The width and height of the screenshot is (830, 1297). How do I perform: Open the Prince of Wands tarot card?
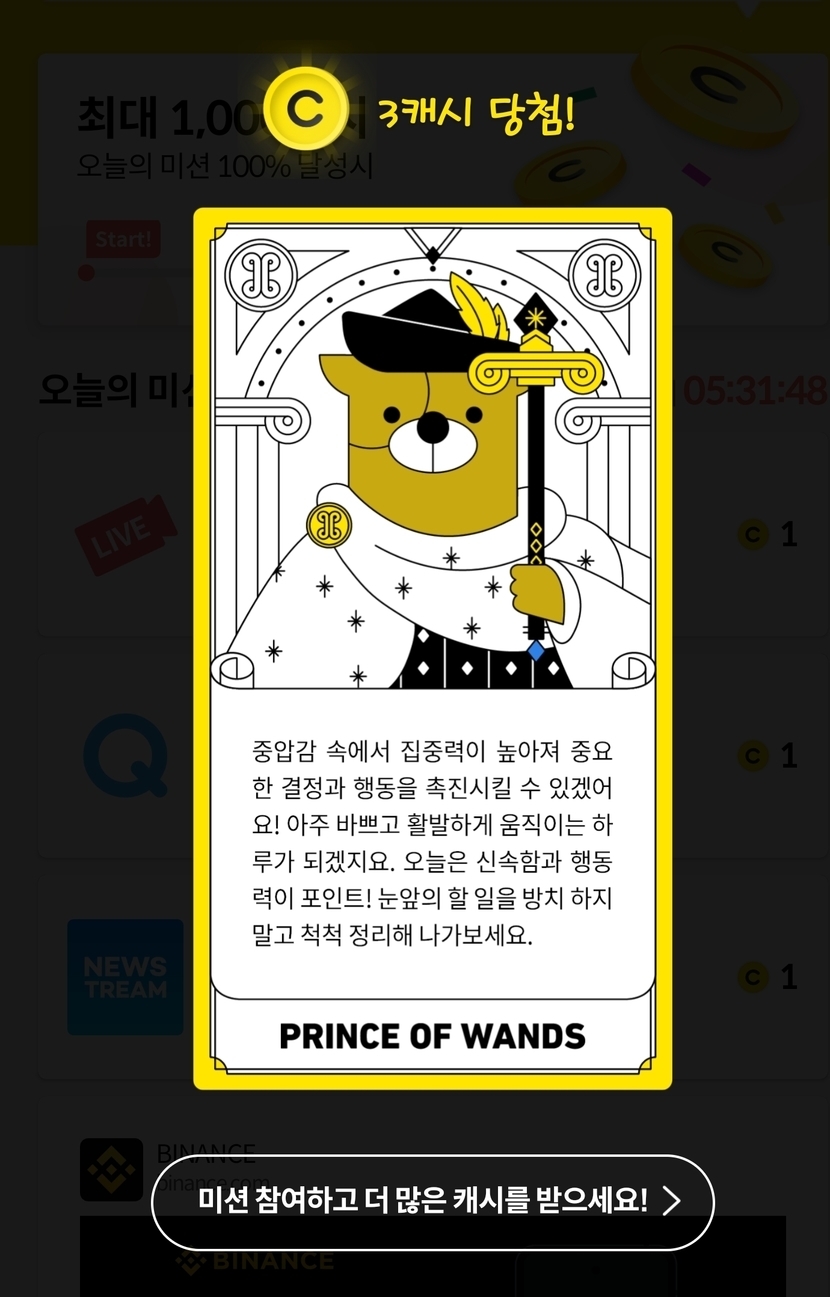pos(432,648)
